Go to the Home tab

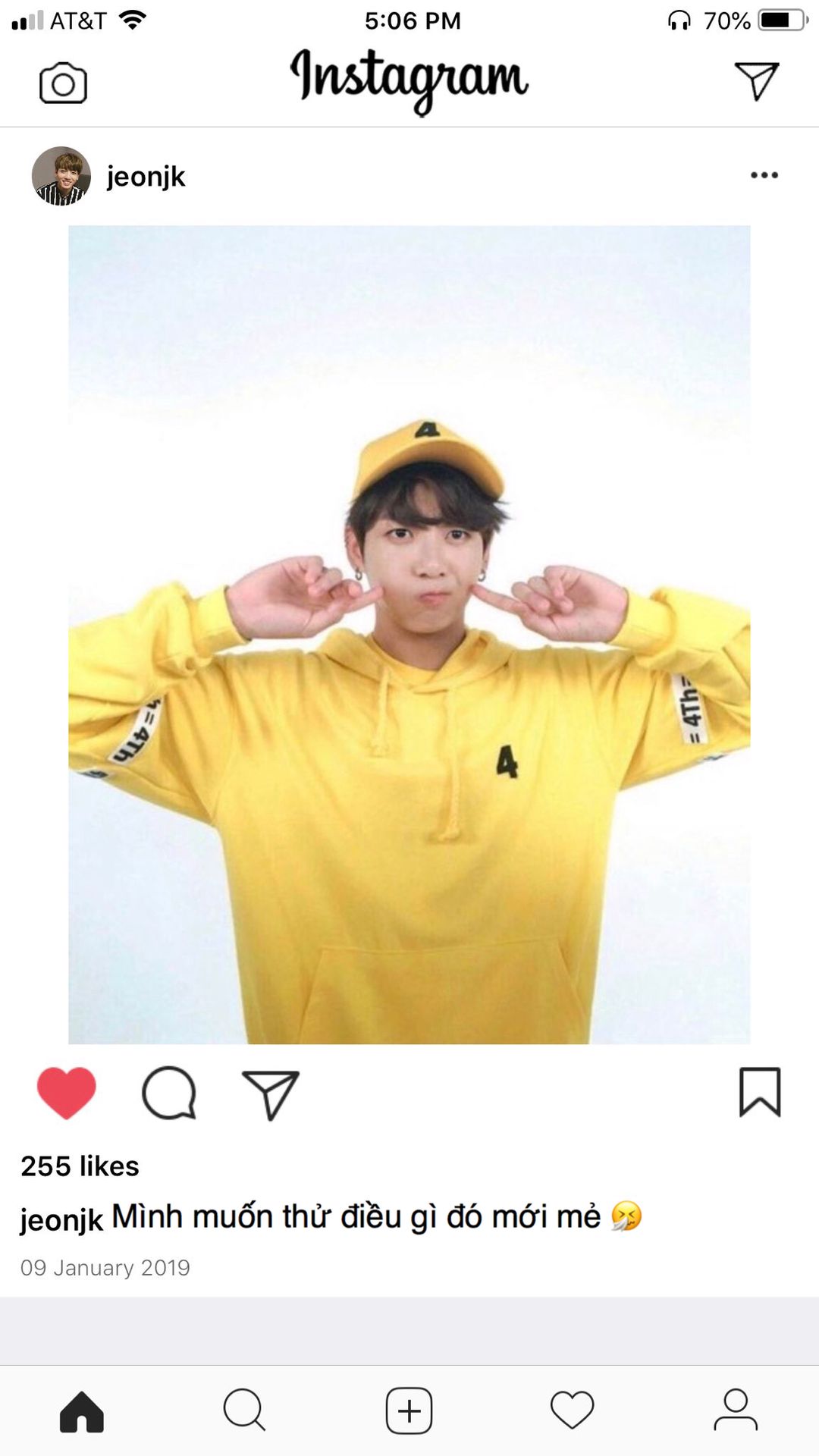click(x=82, y=1411)
